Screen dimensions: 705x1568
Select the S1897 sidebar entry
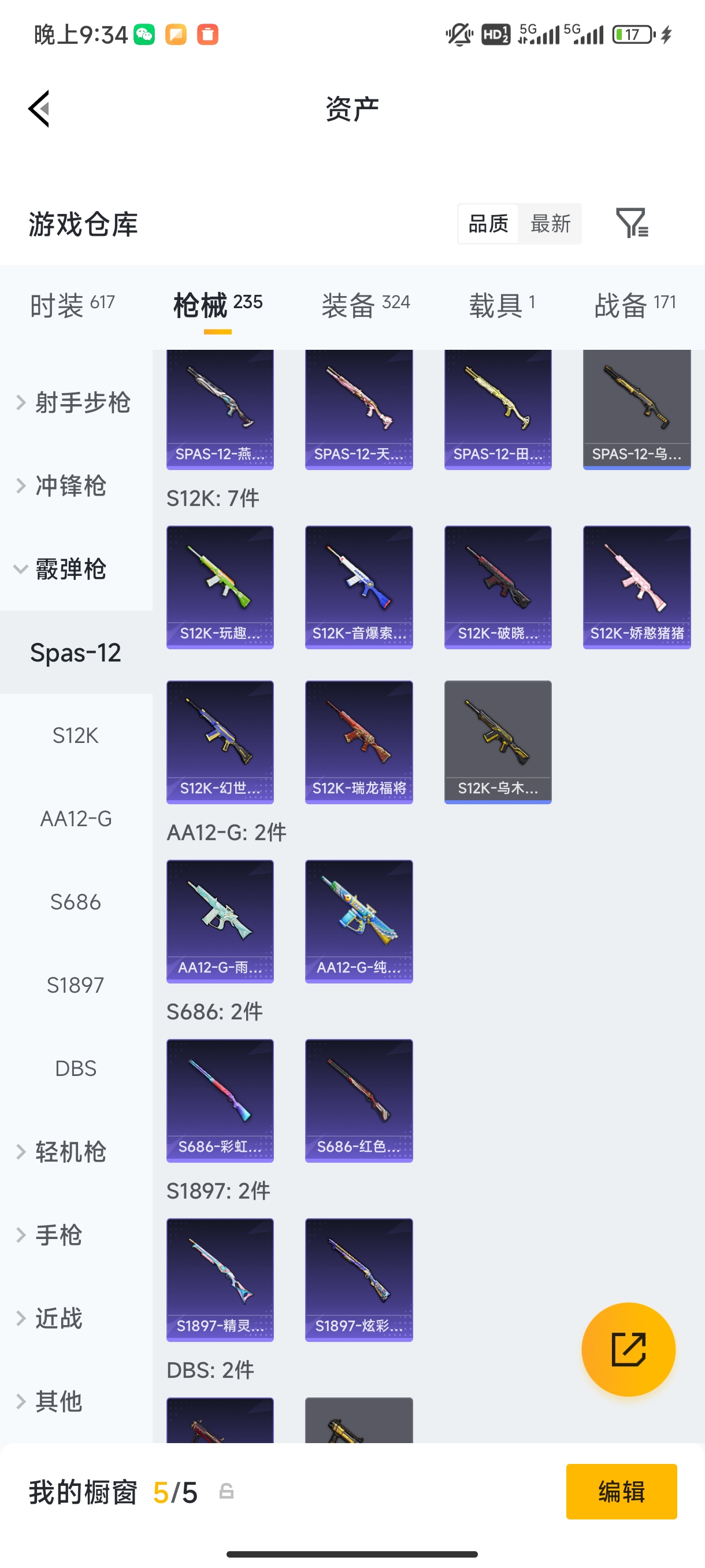[x=76, y=985]
